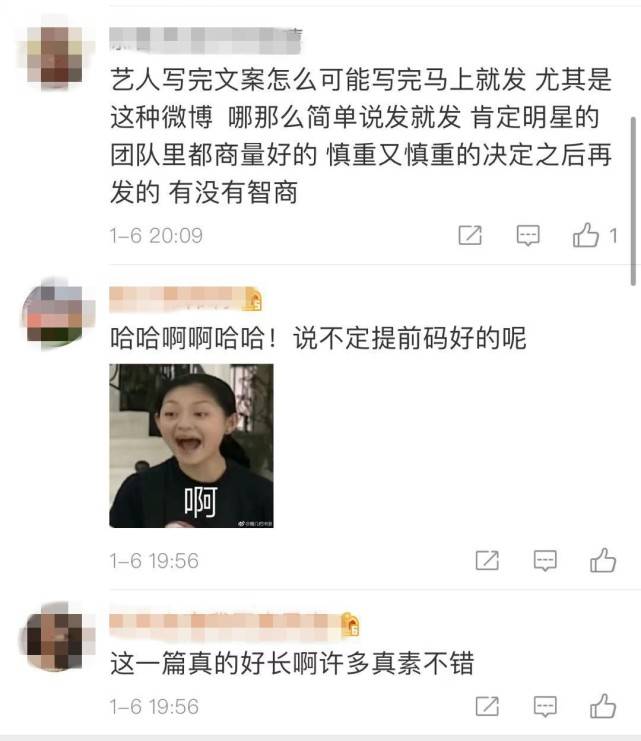This screenshot has height=741, width=641.
Task: Like the 哈哈啊啊哈哈 comment
Action: click(603, 561)
